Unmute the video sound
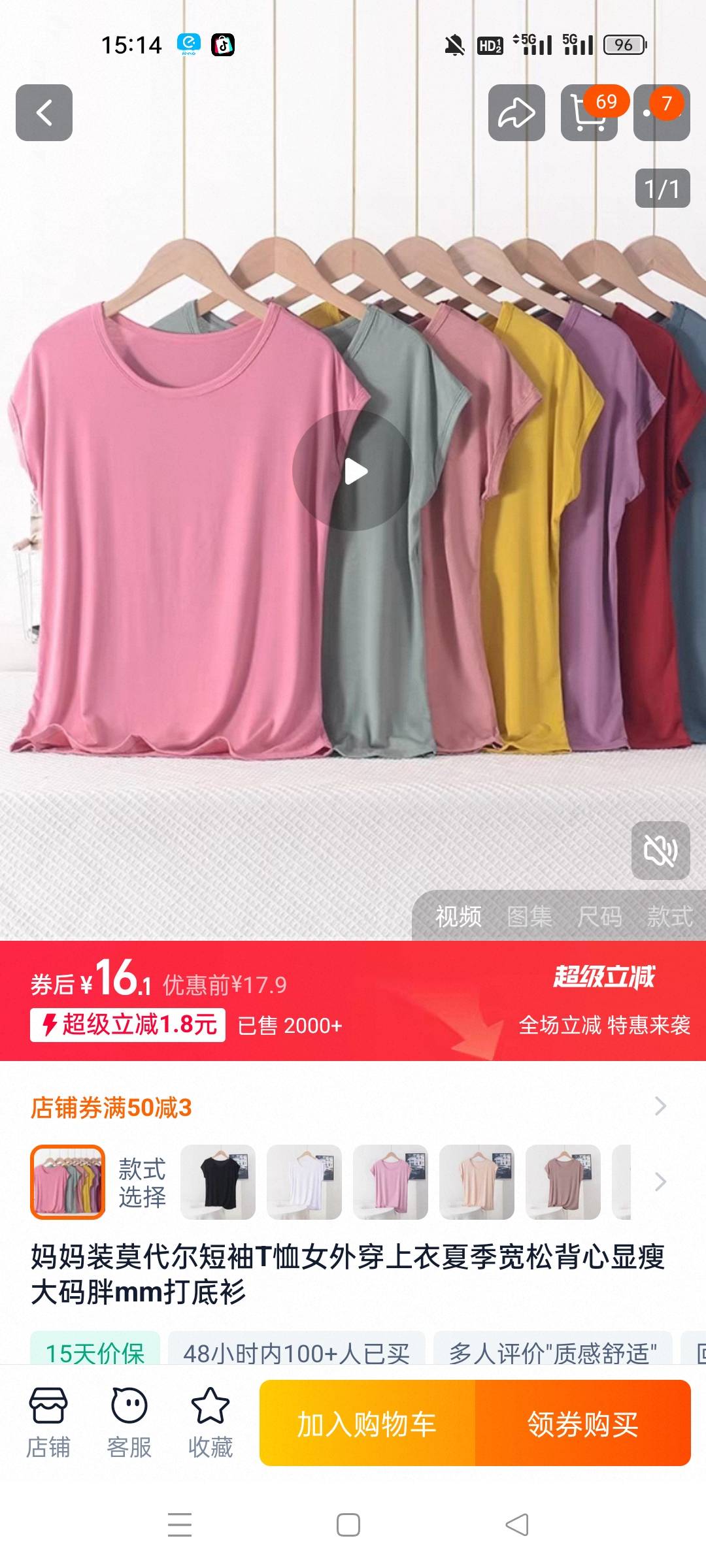The width and height of the screenshot is (706, 1568). (x=660, y=851)
